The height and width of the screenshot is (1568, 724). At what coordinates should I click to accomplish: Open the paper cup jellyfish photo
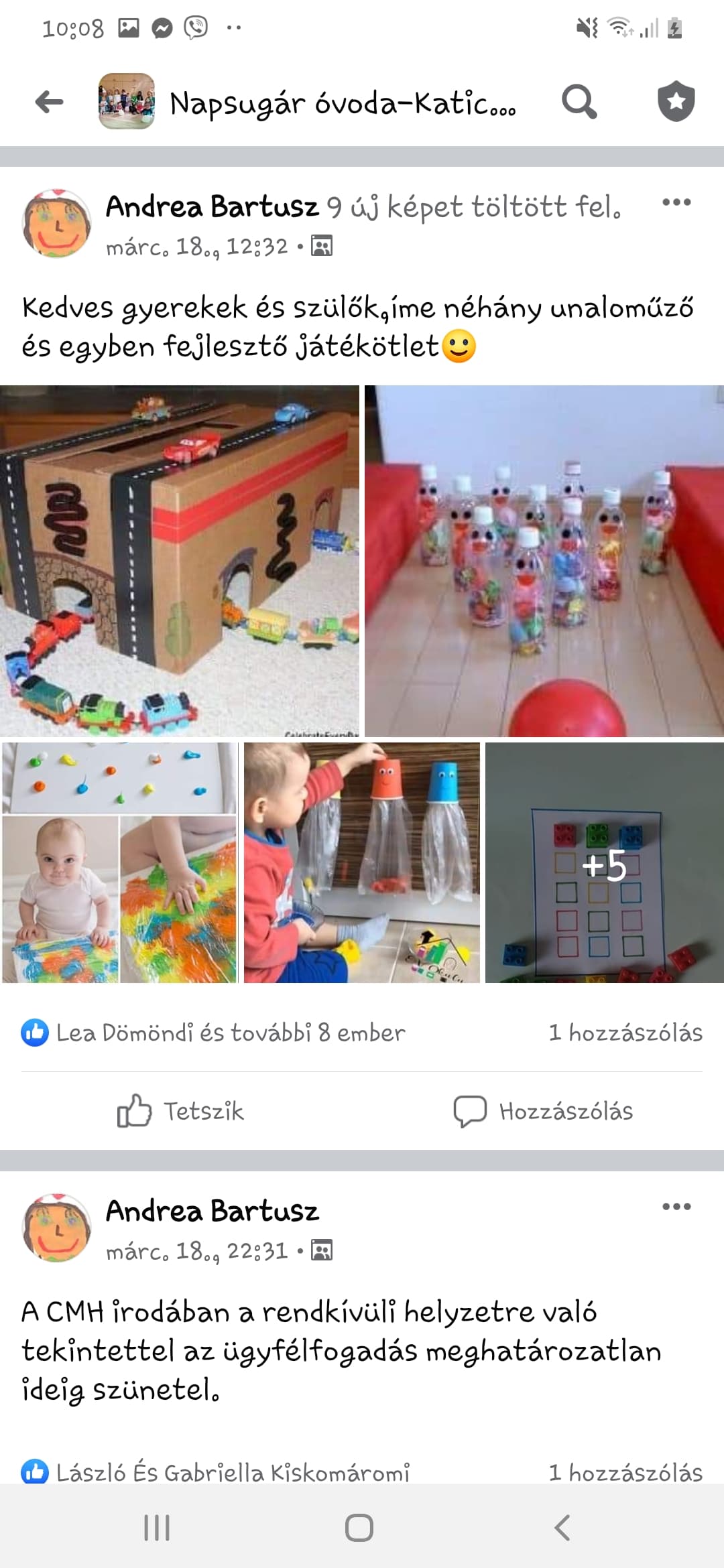click(362, 862)
